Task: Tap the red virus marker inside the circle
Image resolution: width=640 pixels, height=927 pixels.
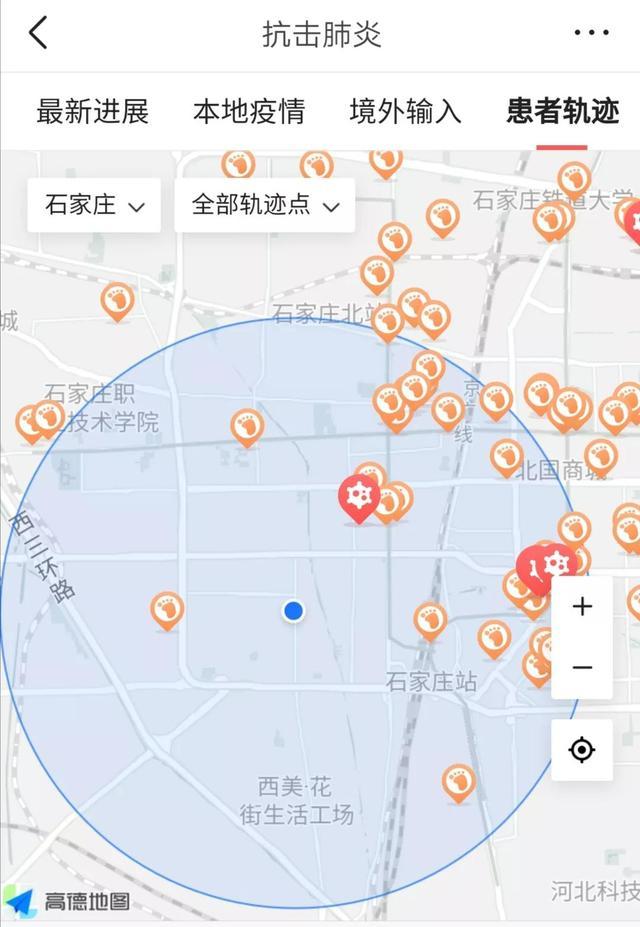Action: (358, 496)
